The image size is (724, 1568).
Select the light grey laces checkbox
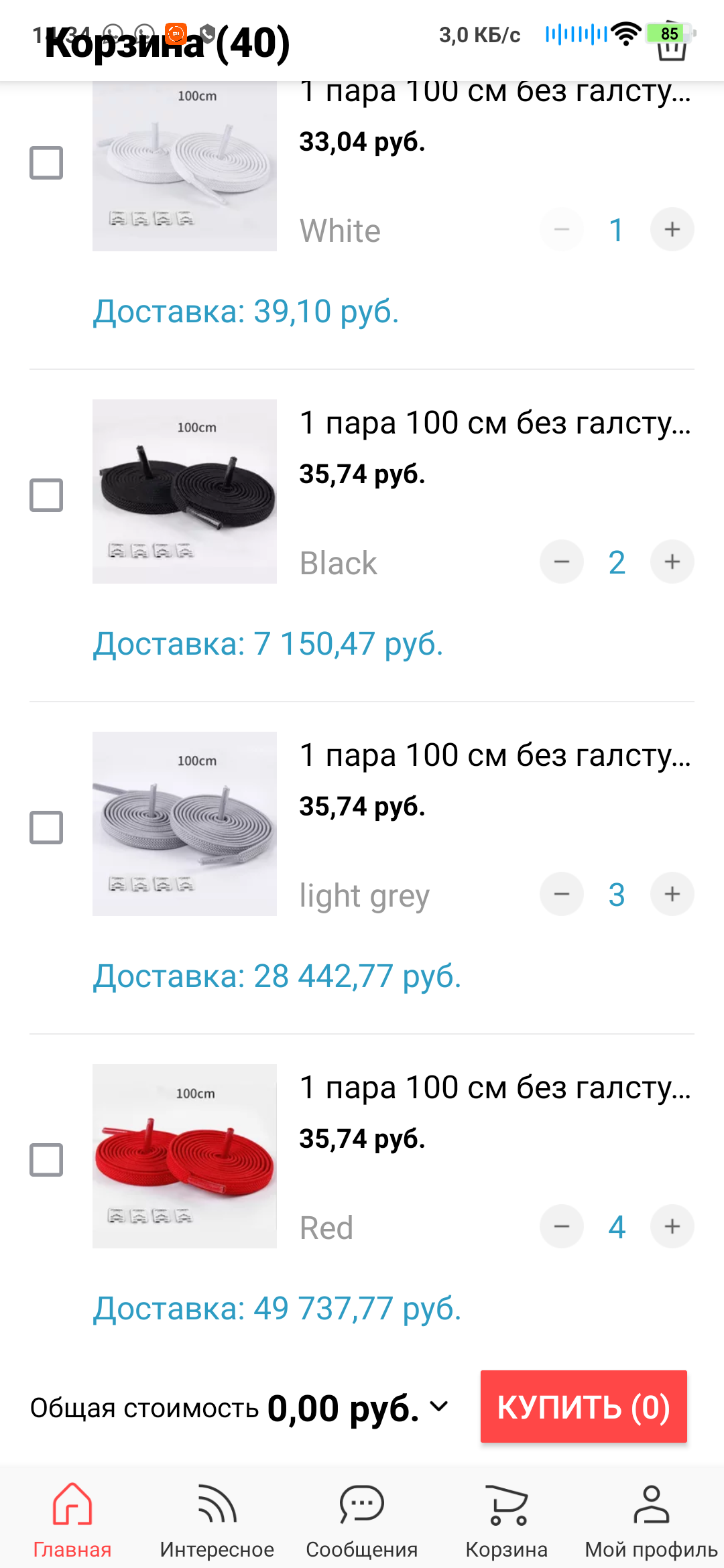pyautogui.click(x=46, y=828)
